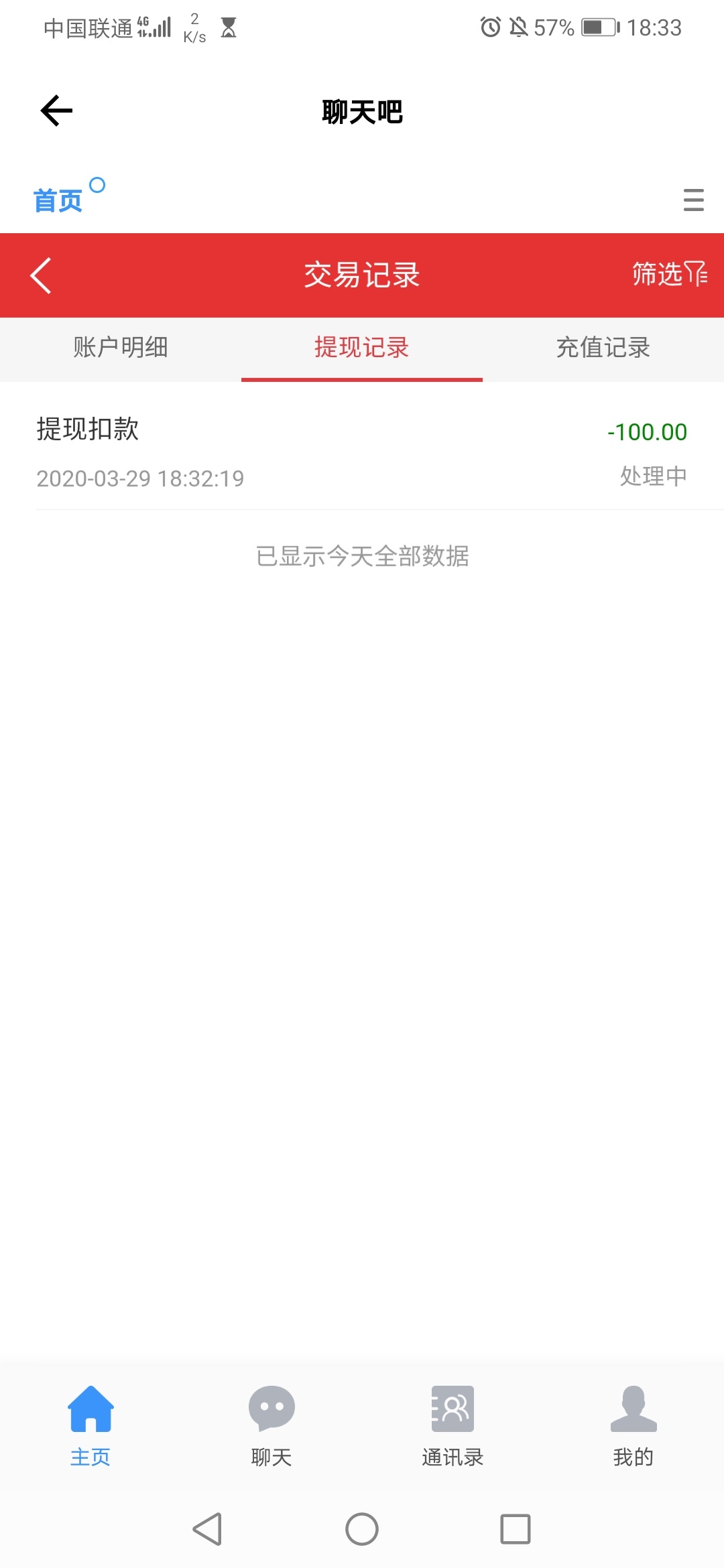Viewport: 724px width, 1568px height.
Task: Switch to the 充值记录 tab
Action: [603, 348]
